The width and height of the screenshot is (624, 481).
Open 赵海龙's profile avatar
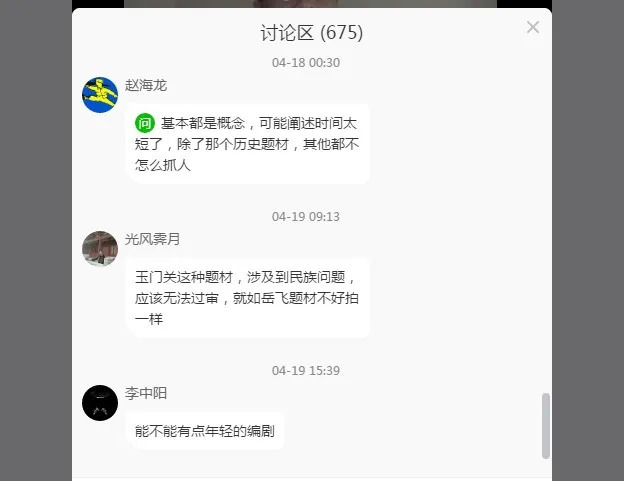(x=100, y=95)
